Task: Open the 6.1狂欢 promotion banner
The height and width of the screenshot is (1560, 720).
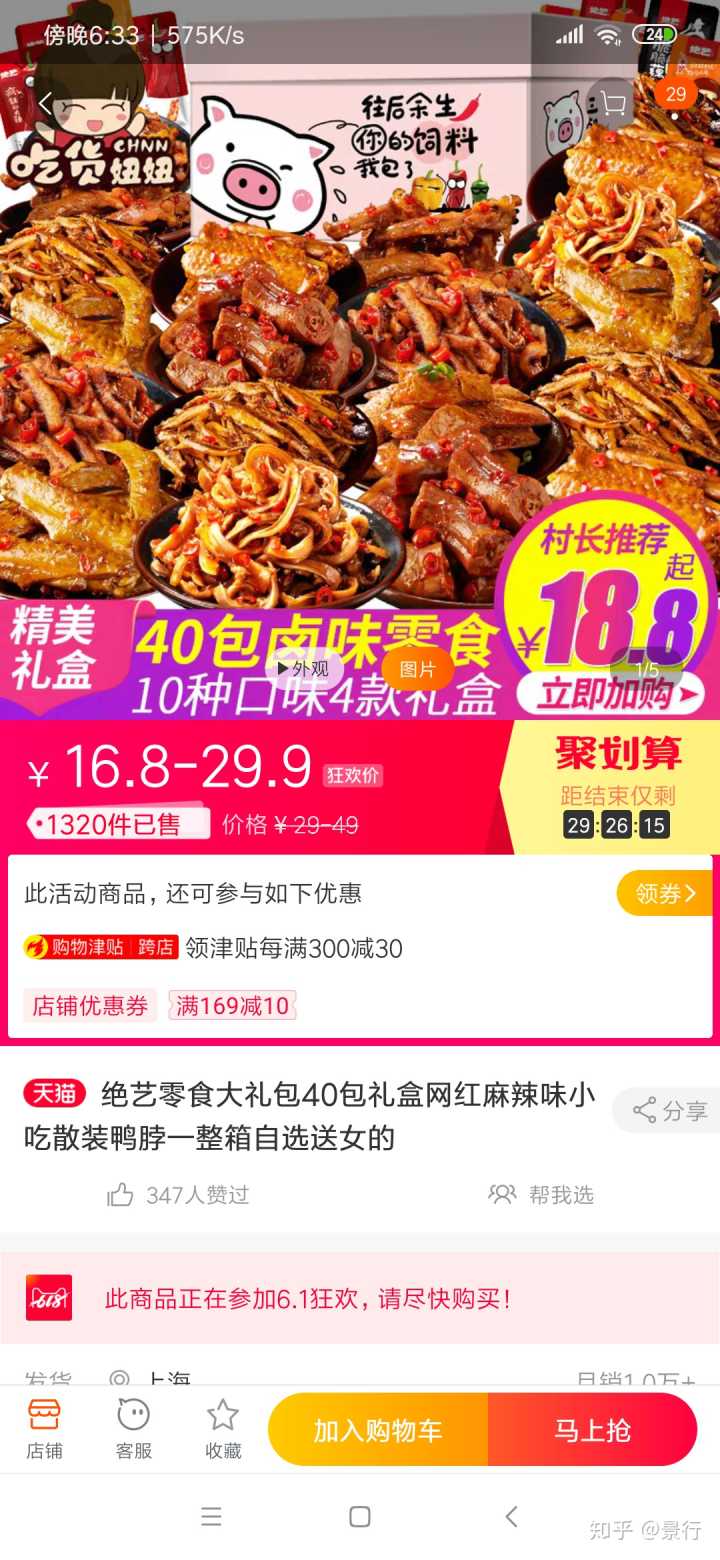Action: (360, 1299)
